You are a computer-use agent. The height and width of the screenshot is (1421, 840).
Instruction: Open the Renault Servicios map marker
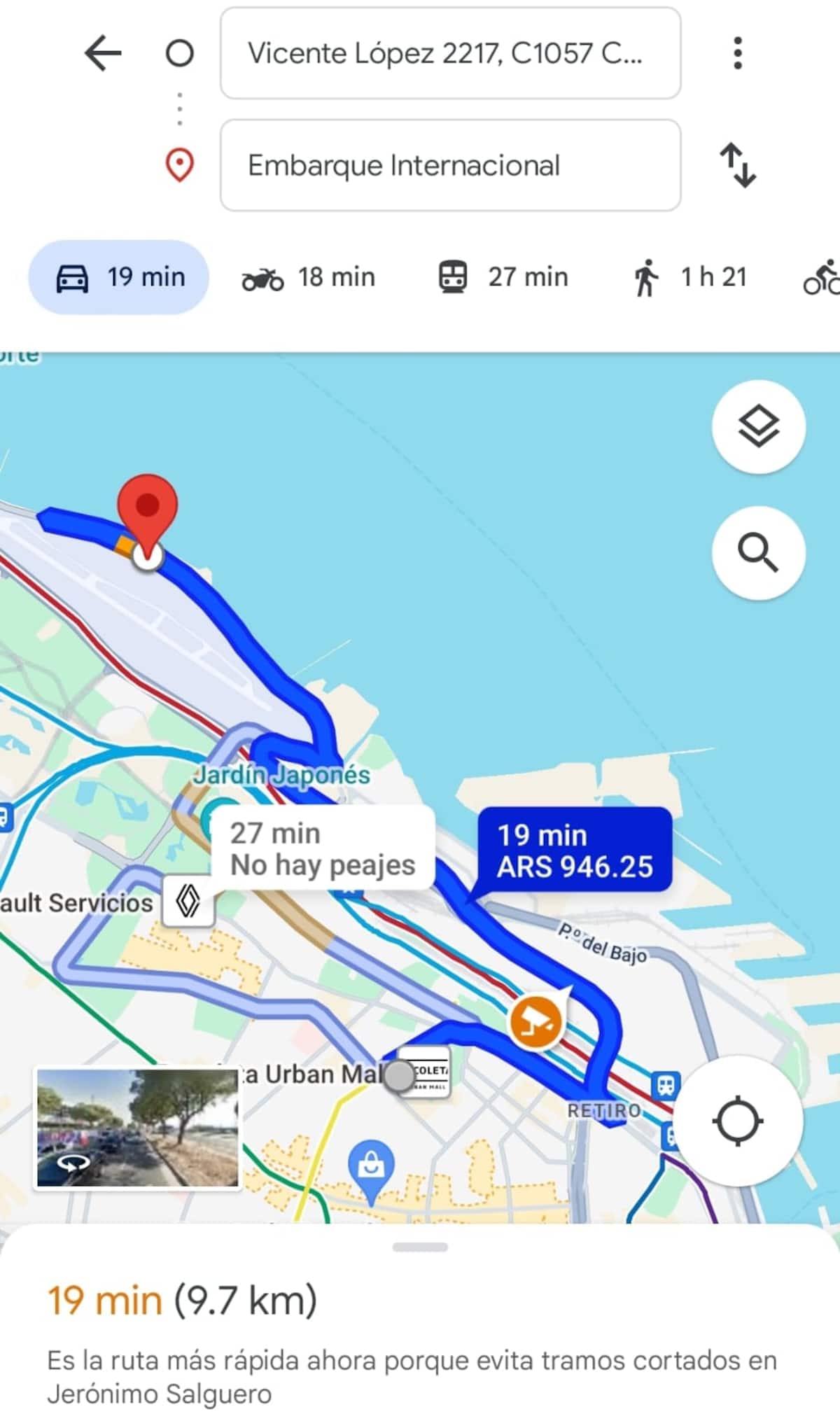click(188, 901)
